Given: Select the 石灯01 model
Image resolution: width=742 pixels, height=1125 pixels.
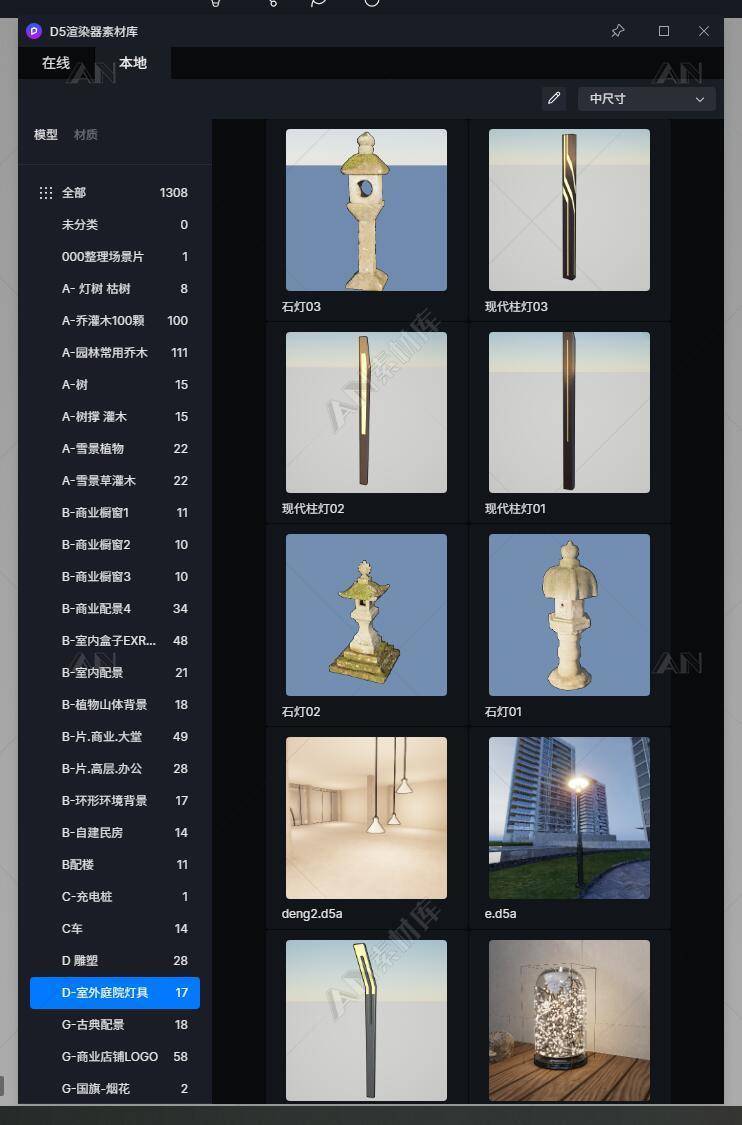Looking at the screenshot, I should pyautogui.click(x=569, y=615).
